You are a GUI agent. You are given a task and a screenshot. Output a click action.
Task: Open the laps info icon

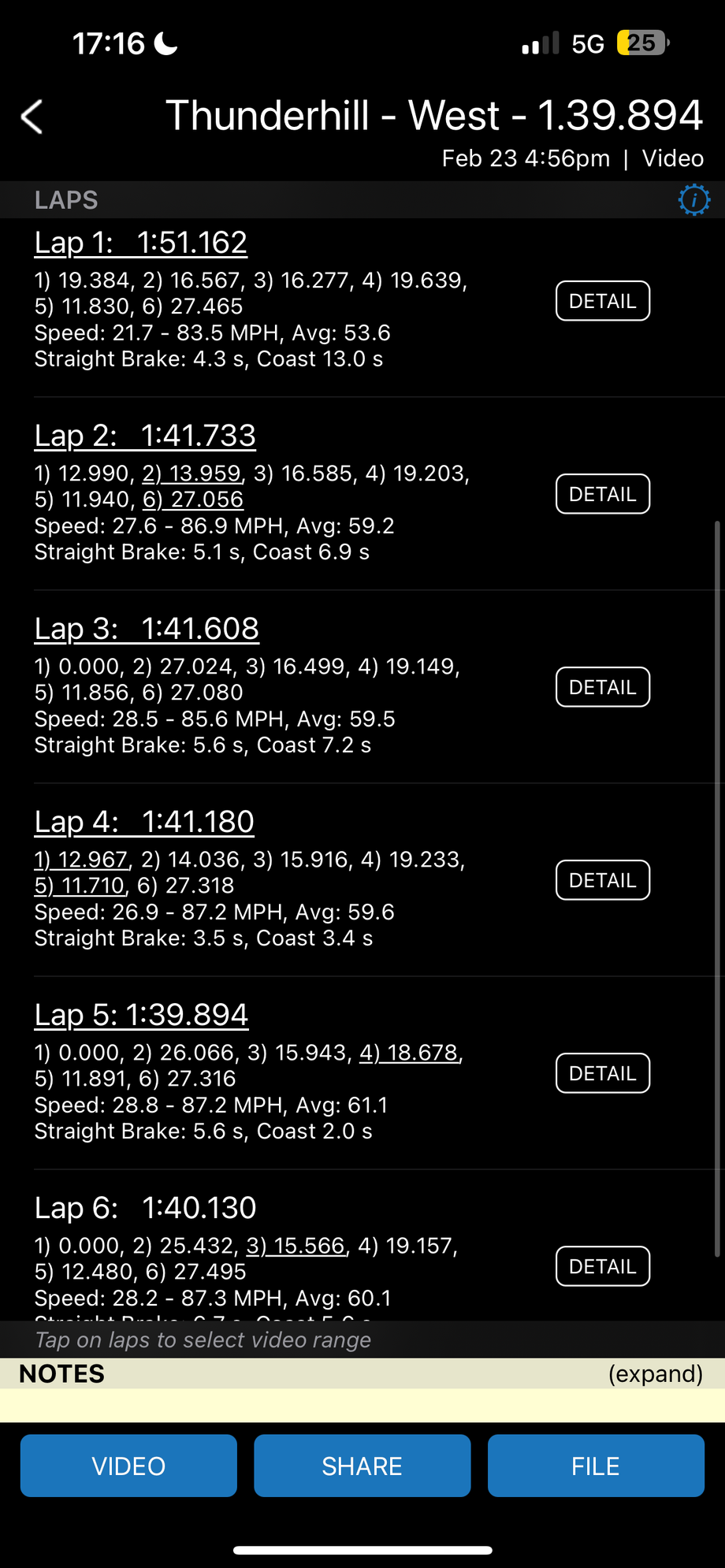point(693,200)
